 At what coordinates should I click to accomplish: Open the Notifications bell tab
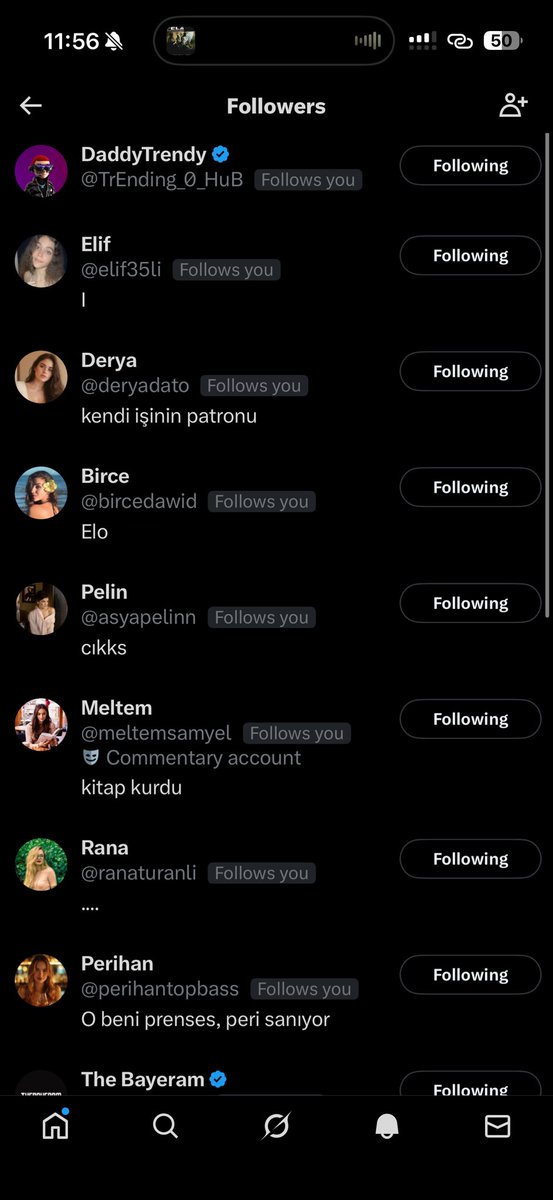coord(387,1127)
